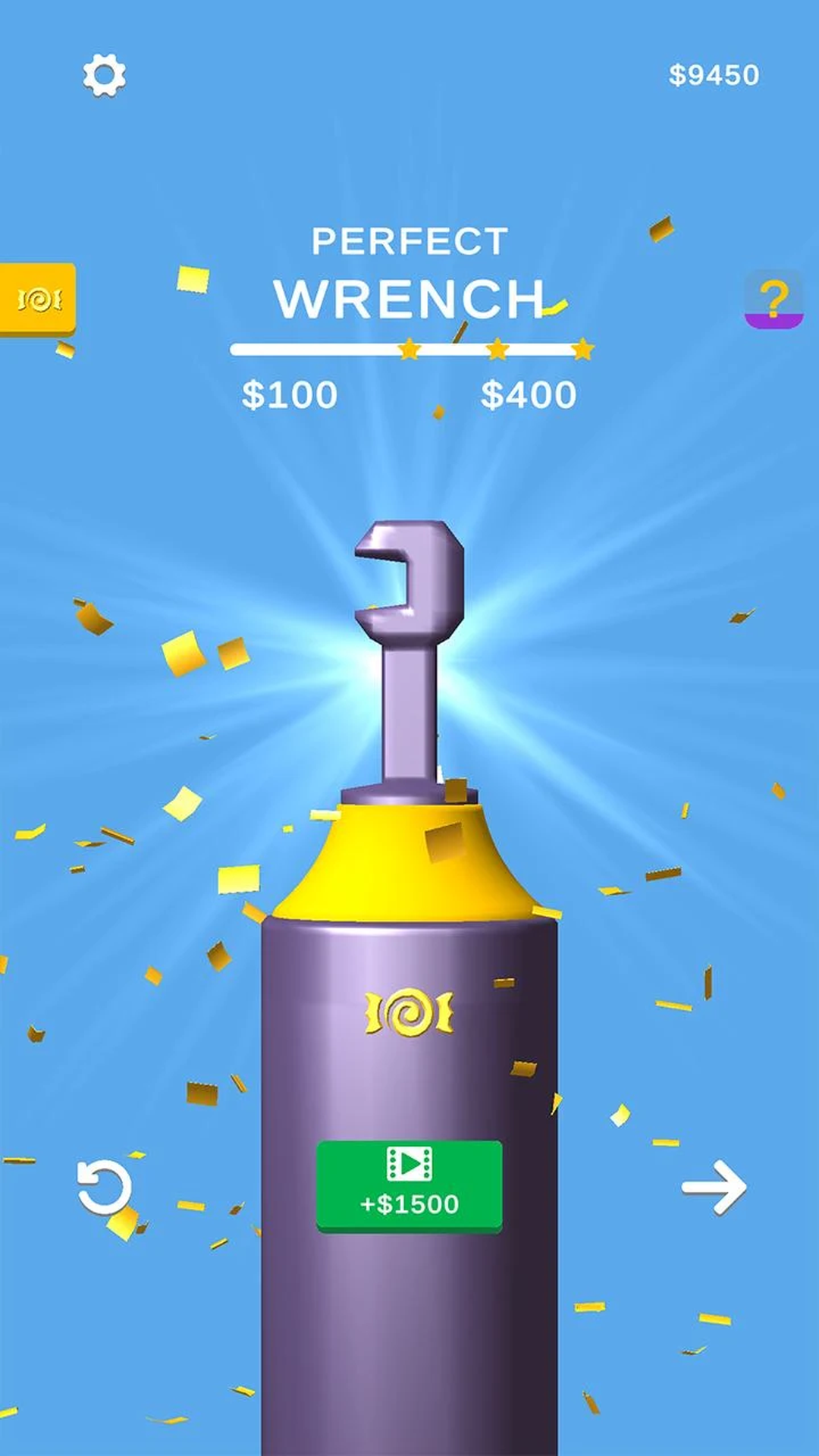Watch video ad for +$1500

(409, 1185)
